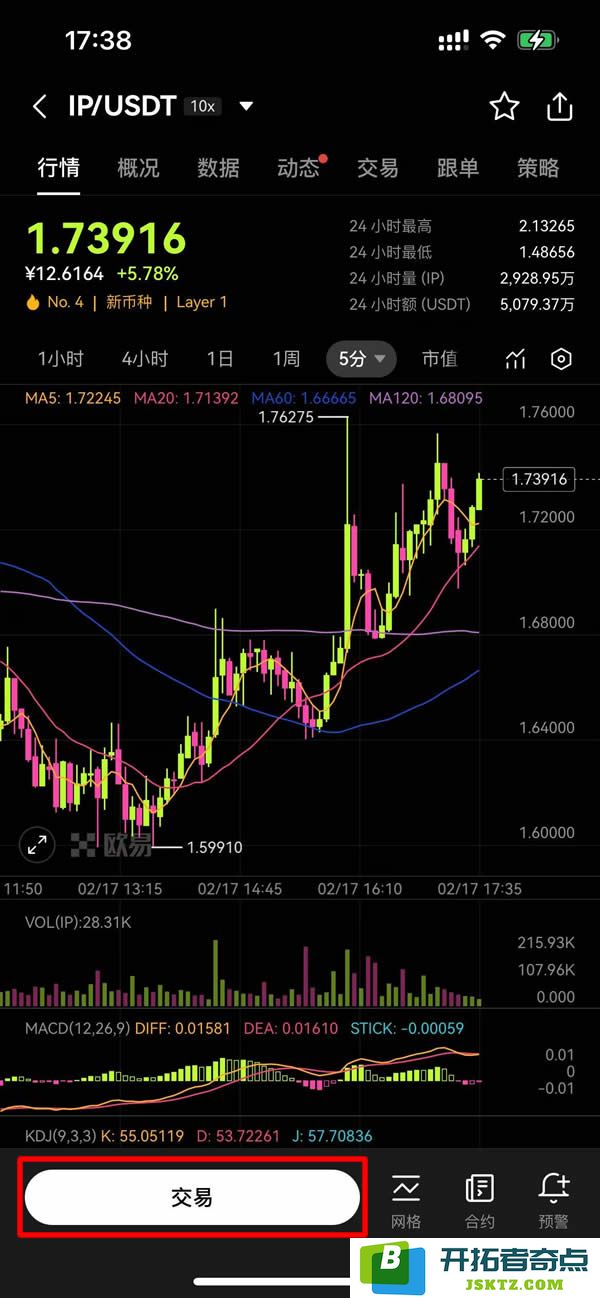Image resolution: width=600 pixels, height=1298 pixels.
Task: Switch chart to 市值 view
Action: [439, 359]
